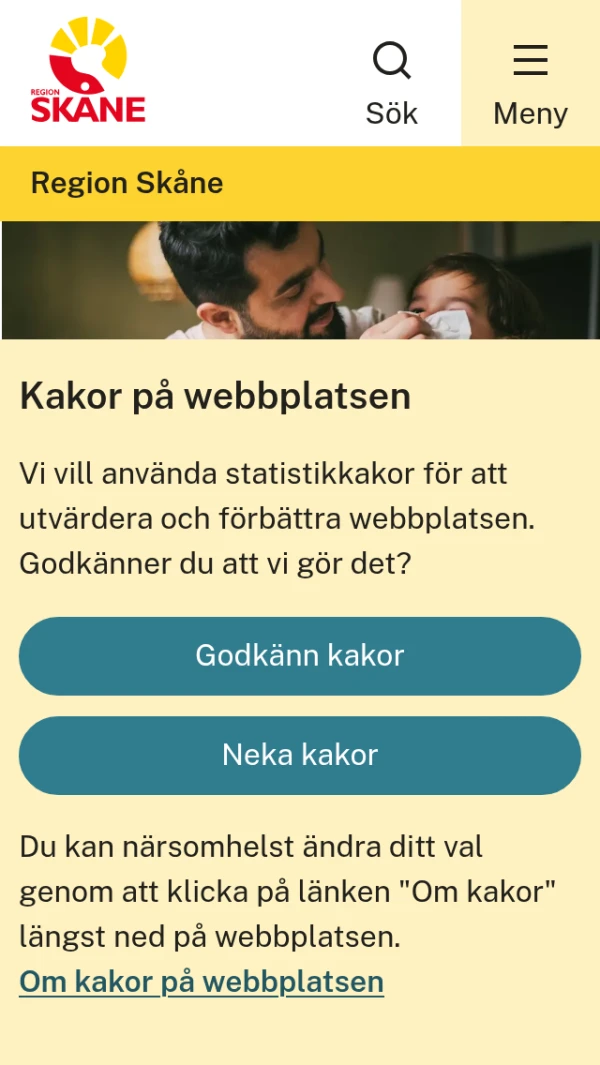Image resolution: width=600 pixels, height=1065 pixels.
Task: Go to the Region Skåne logo homepage
Action: point(88,71)
